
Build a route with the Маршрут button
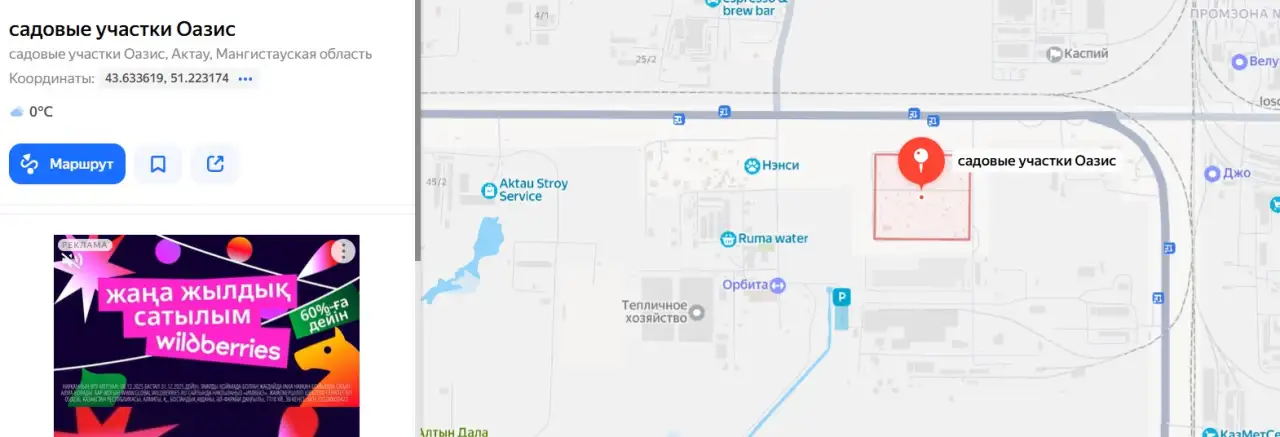pyautogui.click(x=67, y=164)
